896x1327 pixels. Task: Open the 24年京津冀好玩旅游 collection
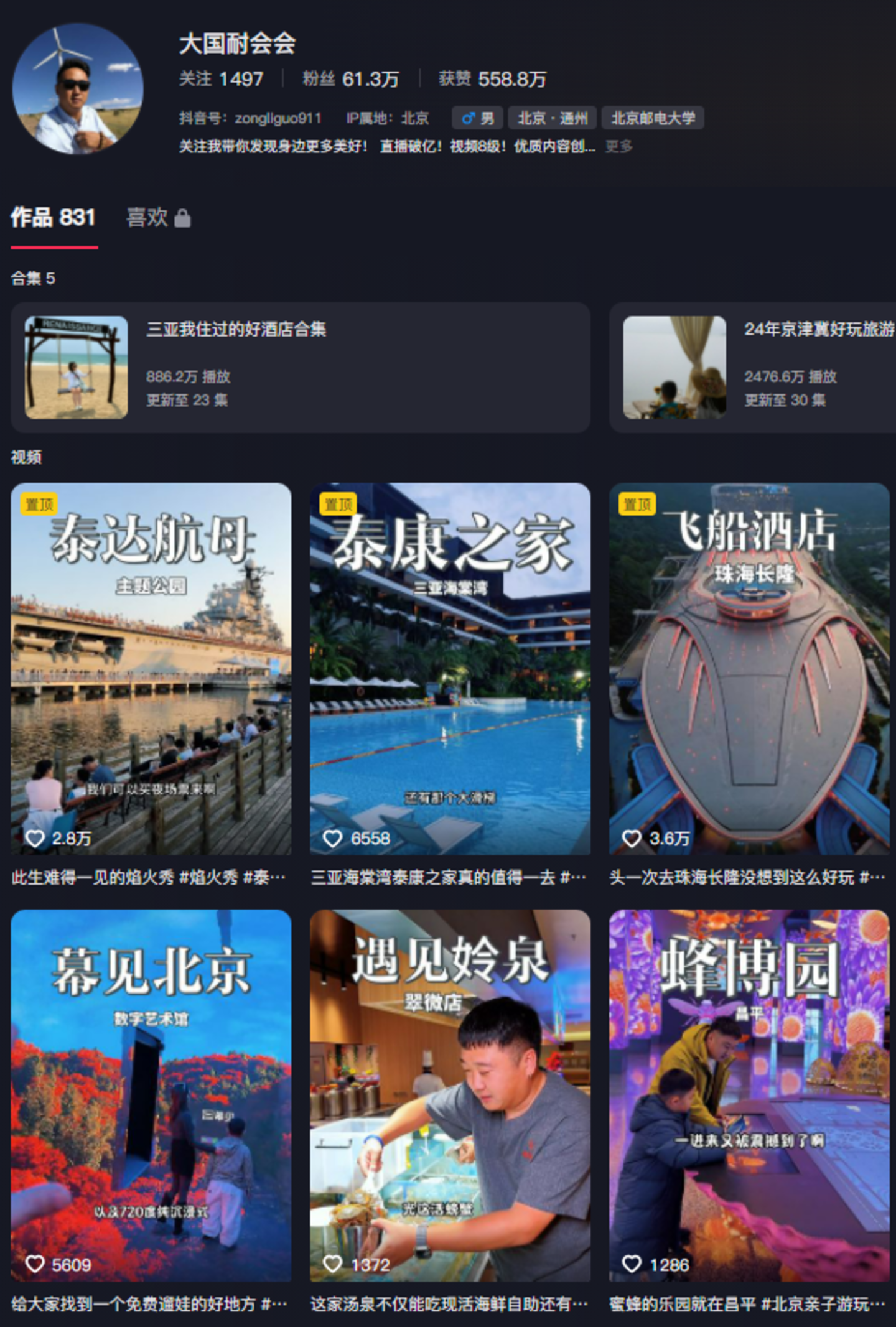753,367
